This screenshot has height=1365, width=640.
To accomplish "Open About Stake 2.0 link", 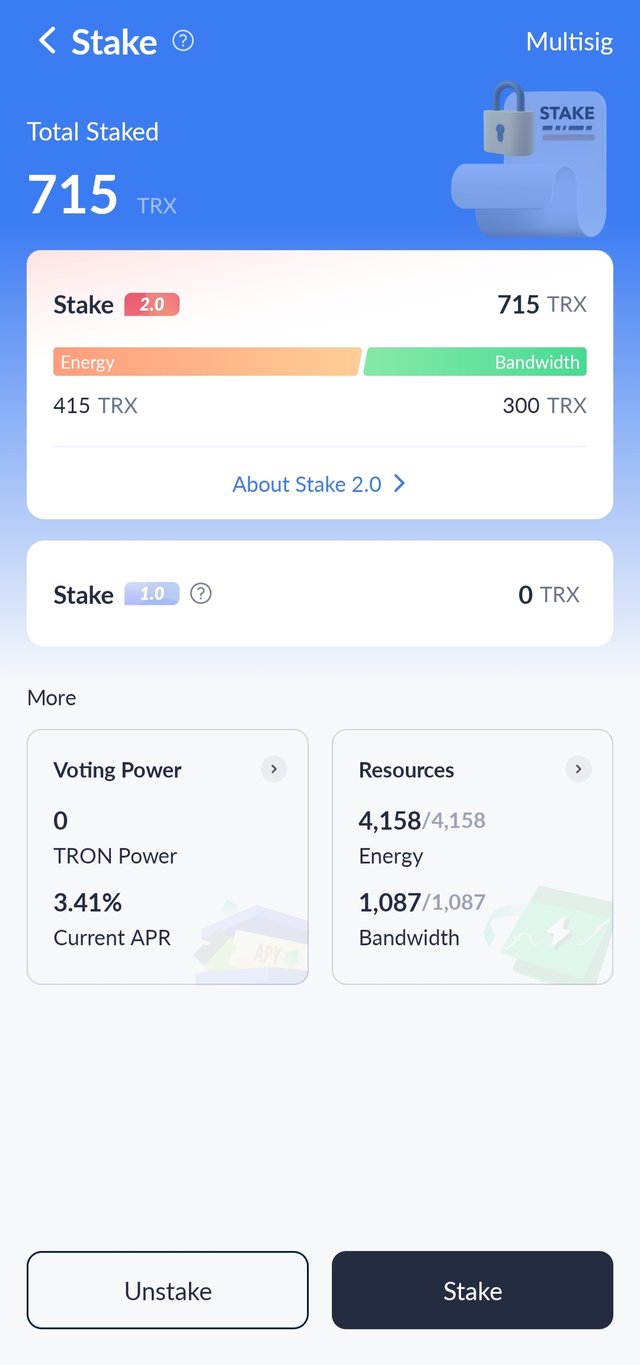I will (x=319, y=484).
